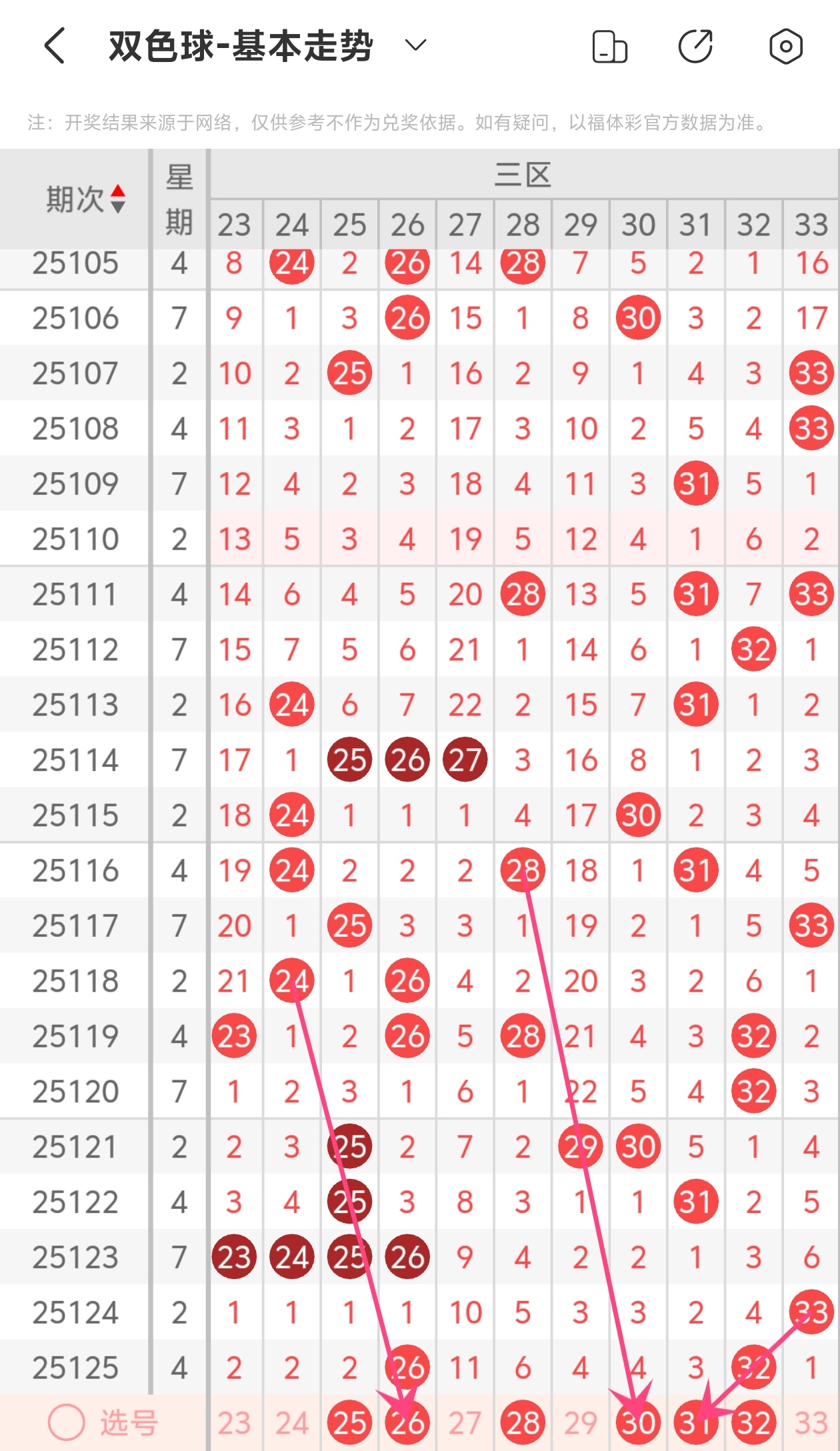Expand the 双色球-基本走势 chart type dropdown

pos(415,45)
